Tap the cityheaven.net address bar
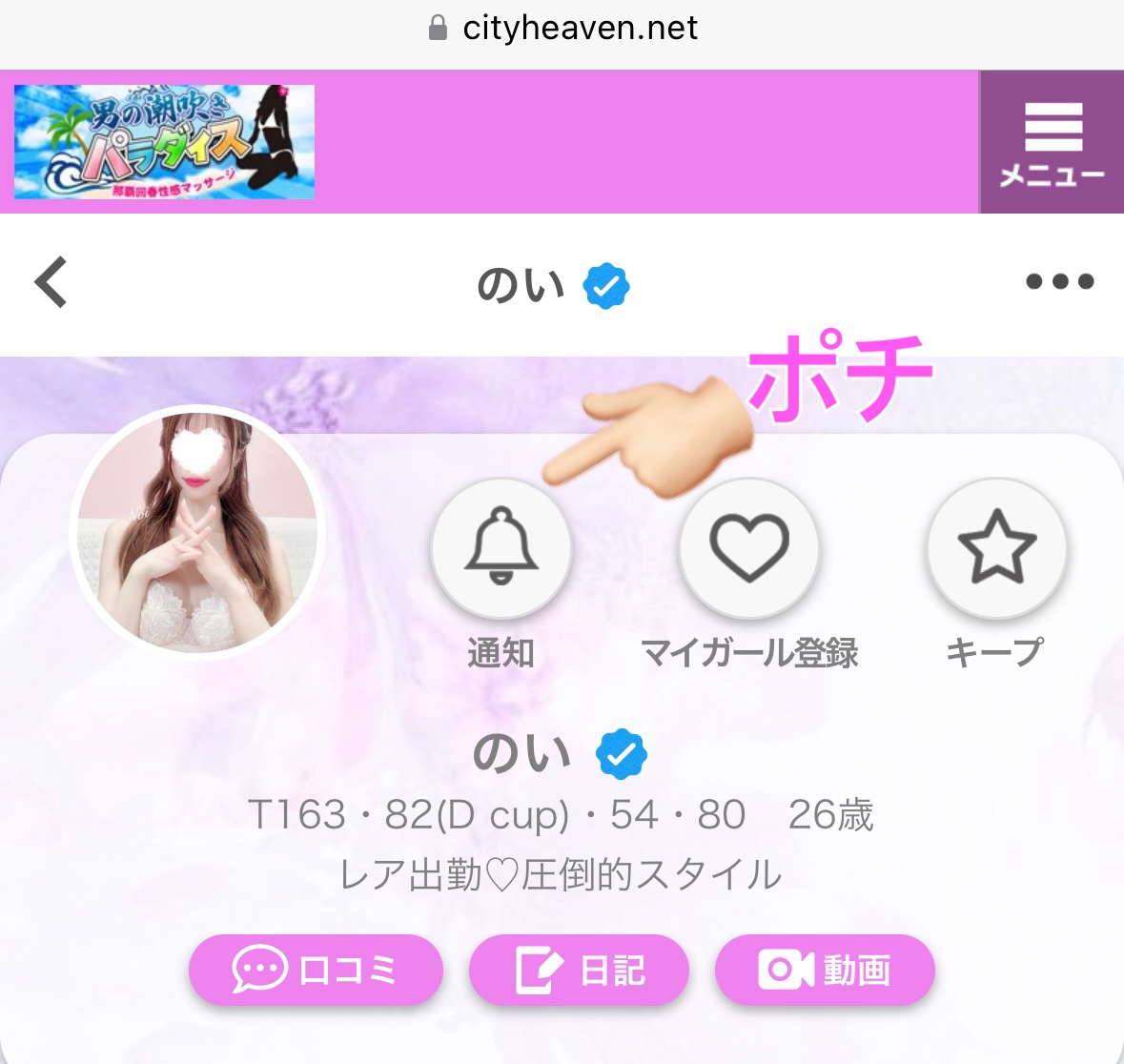Viewport: 1124px width, 1064px height. tap(562, 29)
